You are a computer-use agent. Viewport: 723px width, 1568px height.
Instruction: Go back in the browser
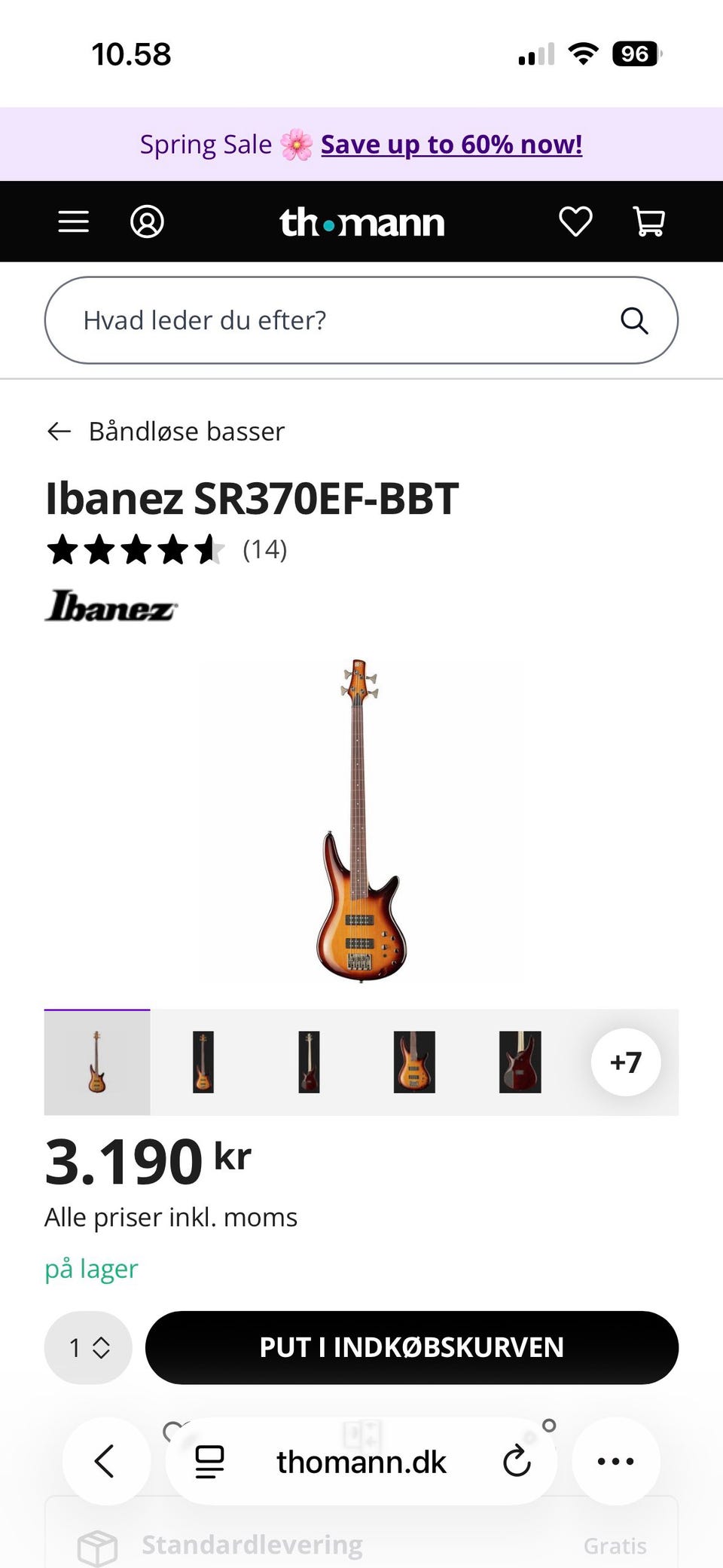pos(105,1461)
